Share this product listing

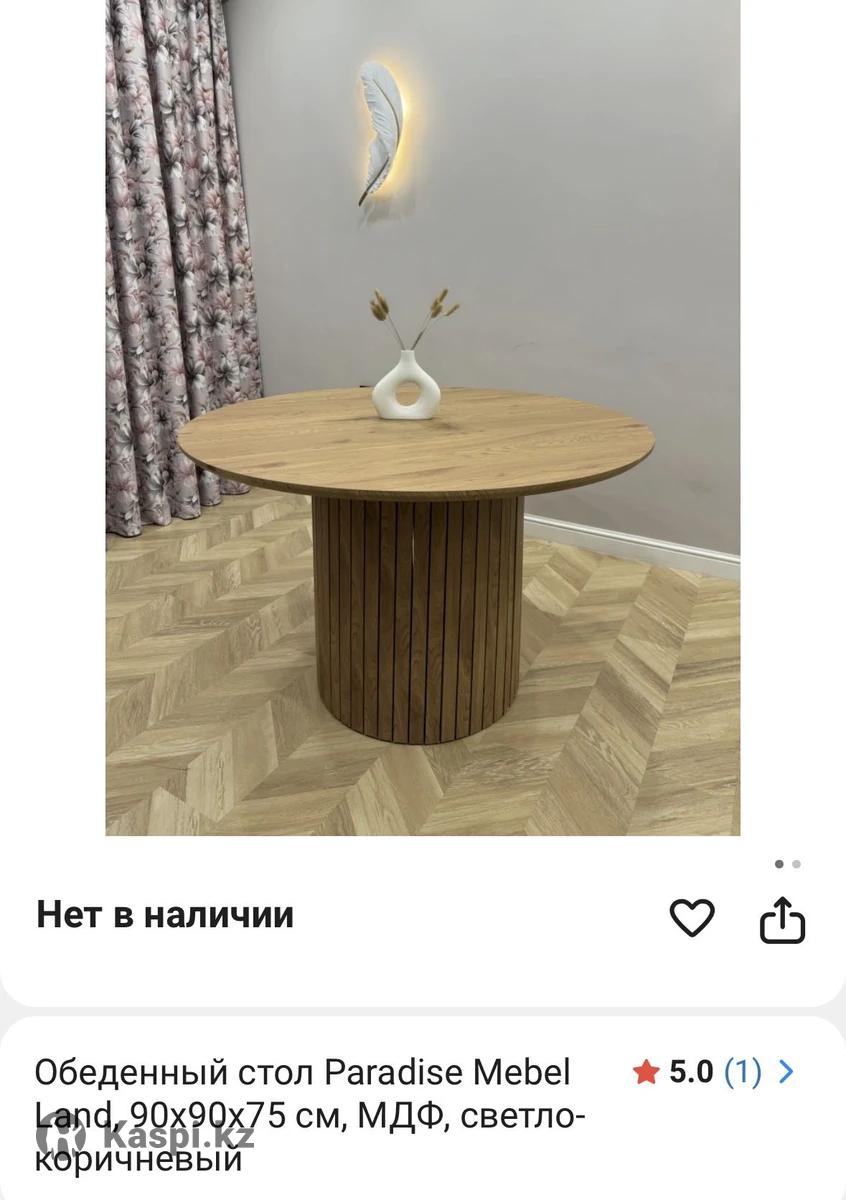(782, 919)
